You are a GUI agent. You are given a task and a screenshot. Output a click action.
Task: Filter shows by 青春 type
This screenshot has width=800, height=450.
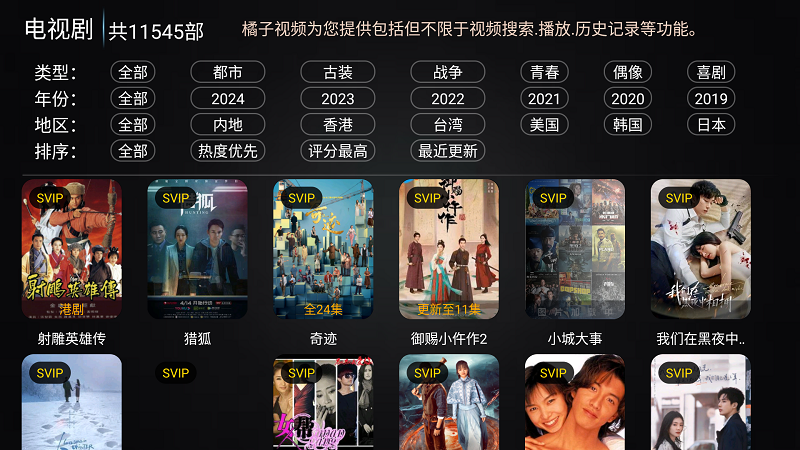point(545,72)
